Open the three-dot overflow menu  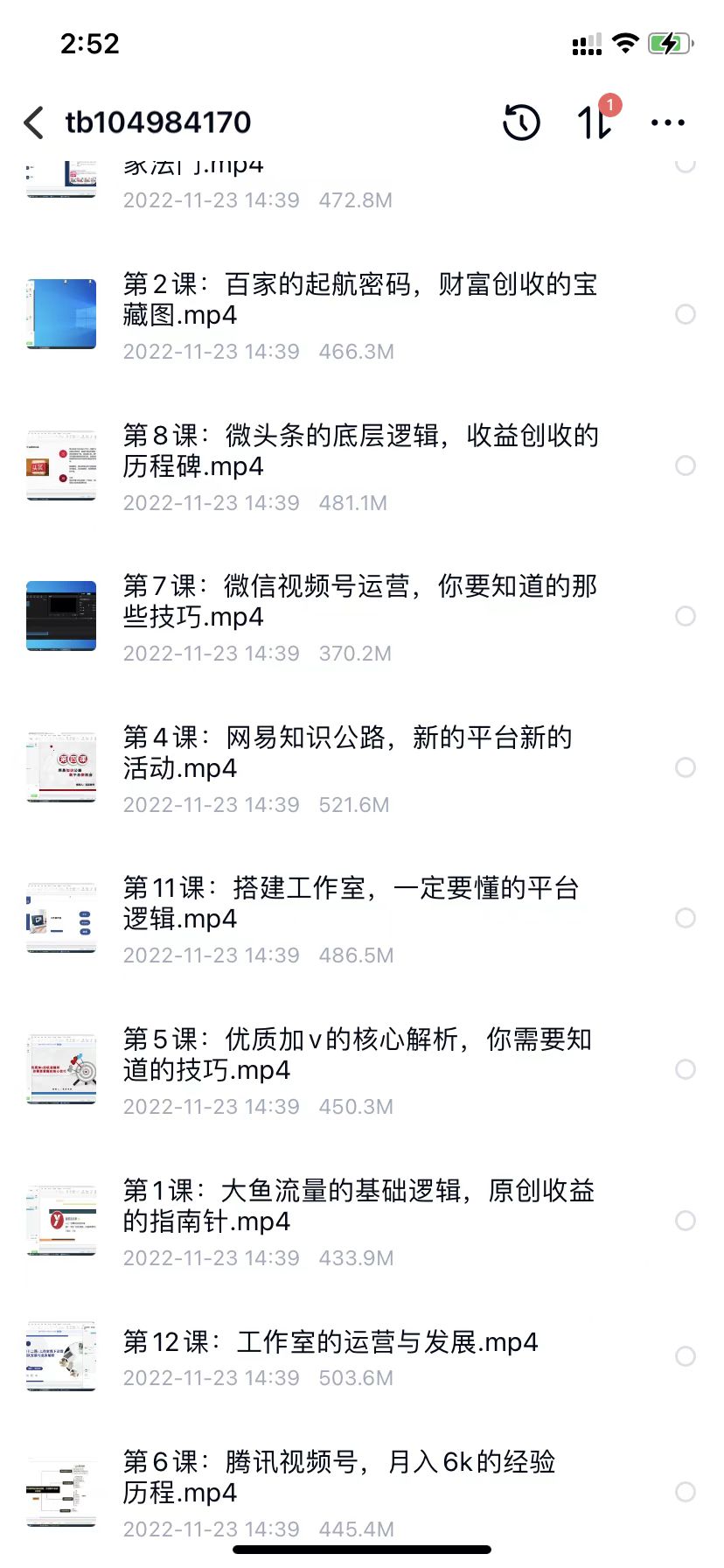[x=668, y=122]
